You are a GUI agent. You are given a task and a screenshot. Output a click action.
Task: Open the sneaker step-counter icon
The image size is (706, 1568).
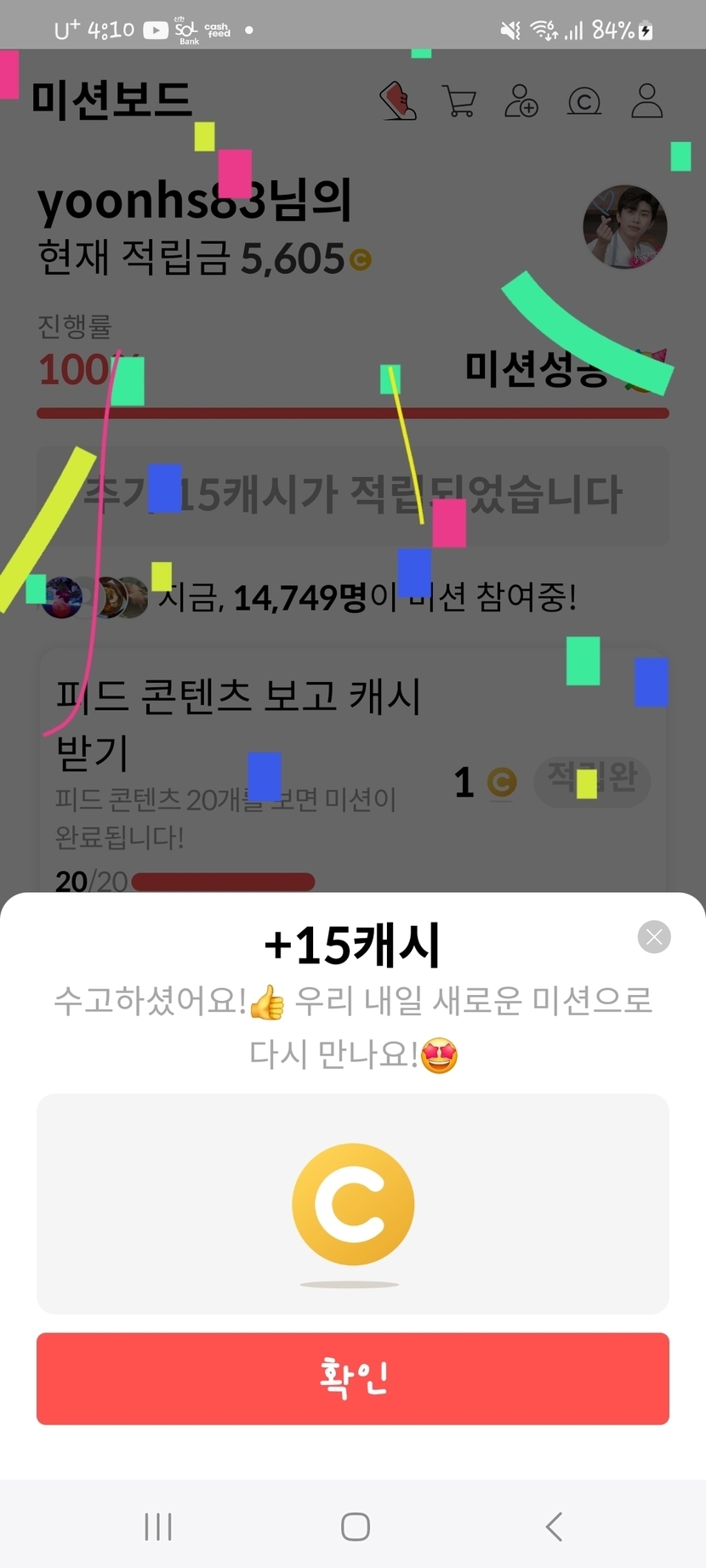(397, 101)
